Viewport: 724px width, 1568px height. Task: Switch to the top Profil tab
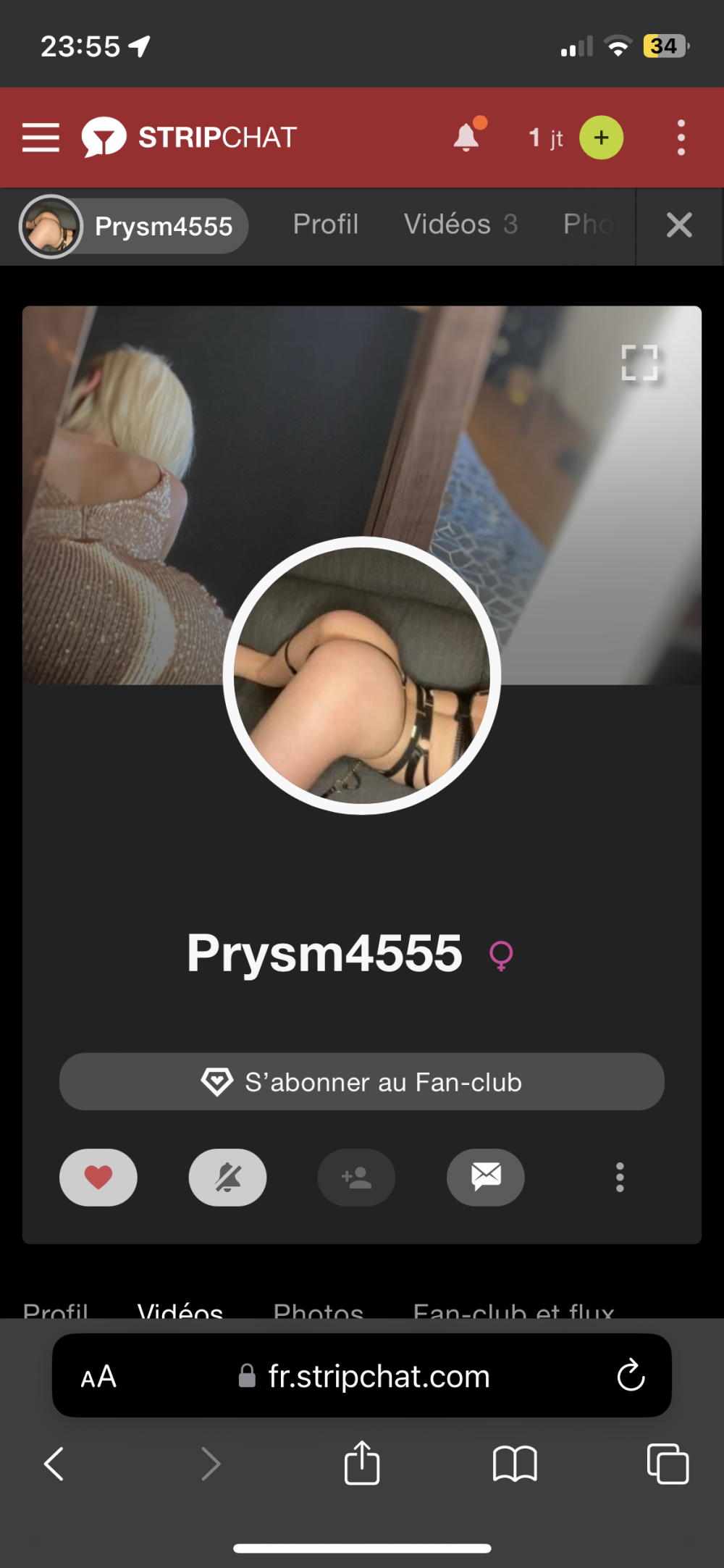click(326, 225)
